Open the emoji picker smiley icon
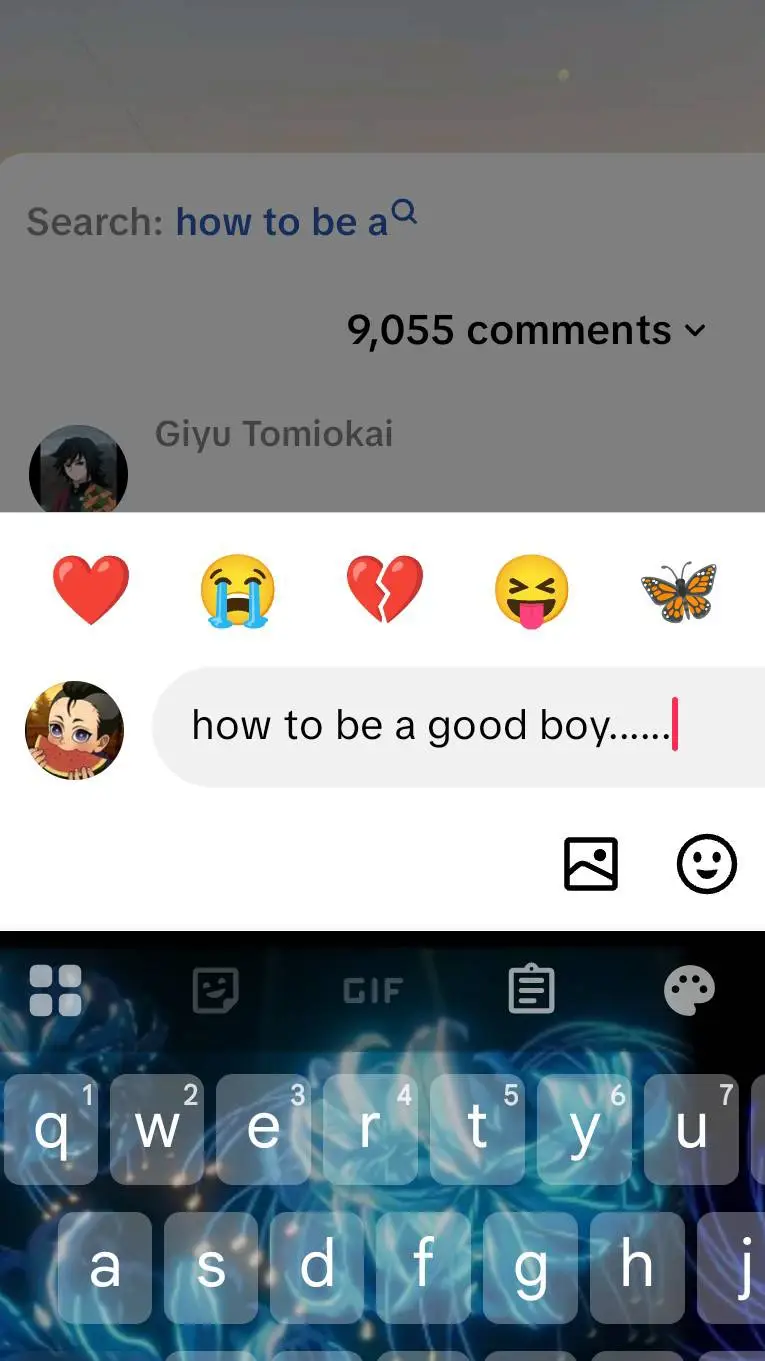 click(x=706, y=864)
